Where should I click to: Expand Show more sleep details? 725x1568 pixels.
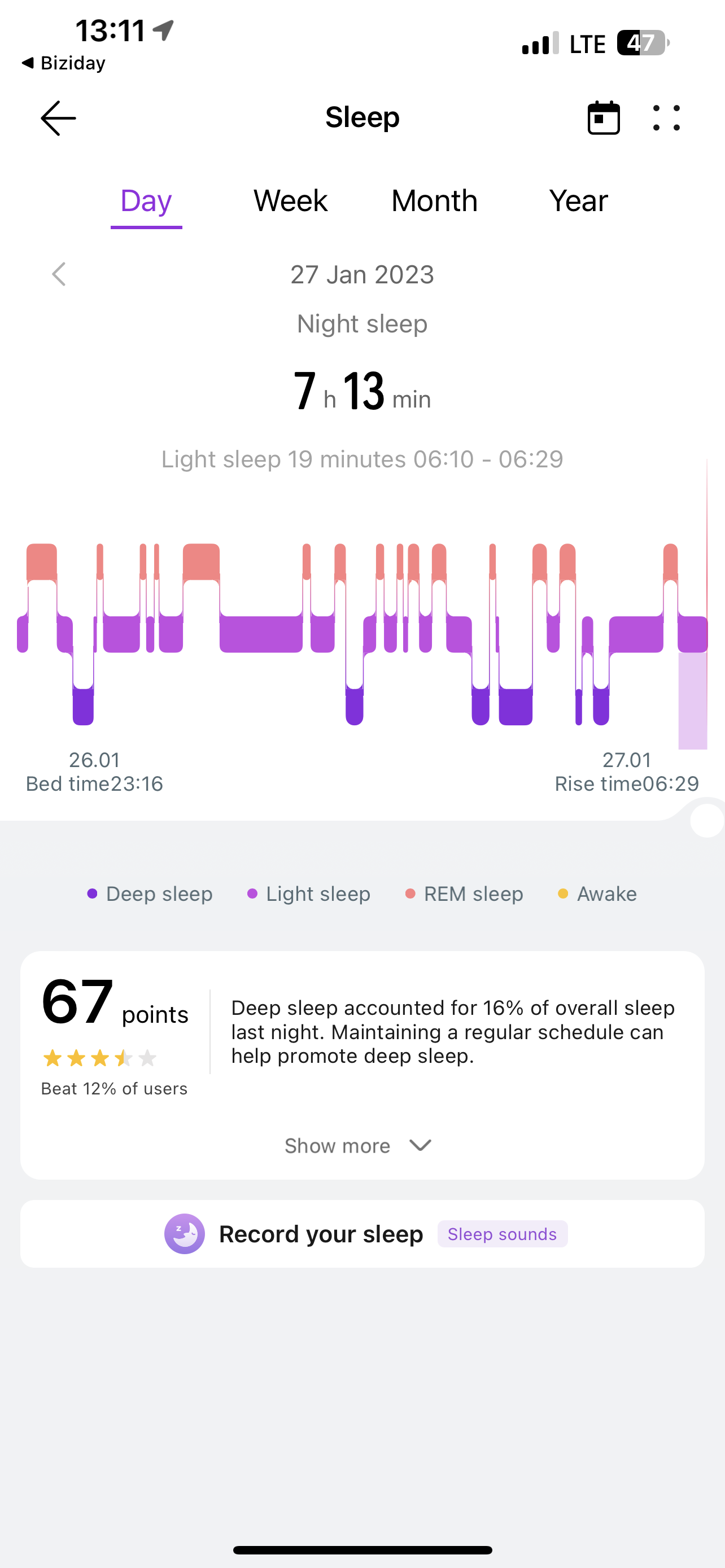coord(359,1146)
